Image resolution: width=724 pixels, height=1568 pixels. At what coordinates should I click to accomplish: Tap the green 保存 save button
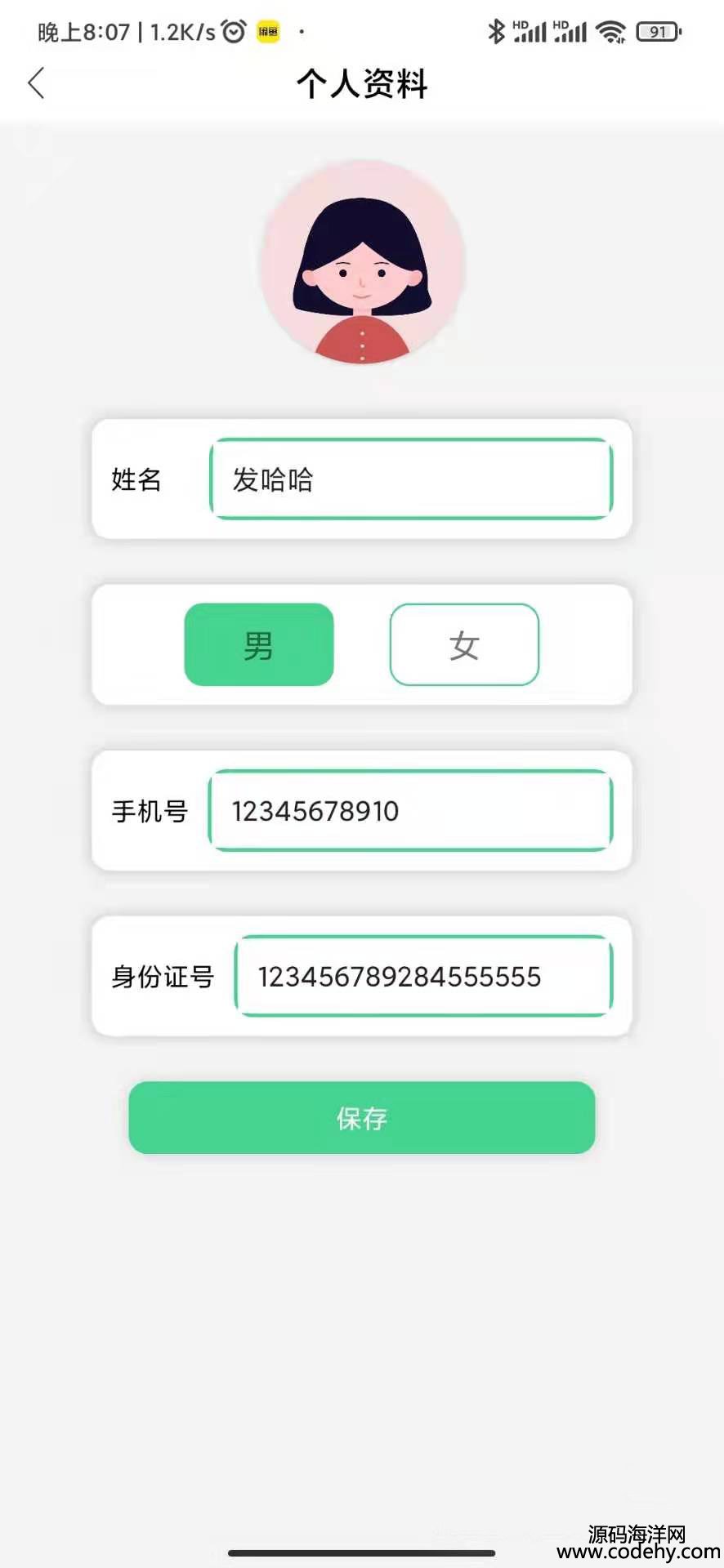tap(362, 1117)
